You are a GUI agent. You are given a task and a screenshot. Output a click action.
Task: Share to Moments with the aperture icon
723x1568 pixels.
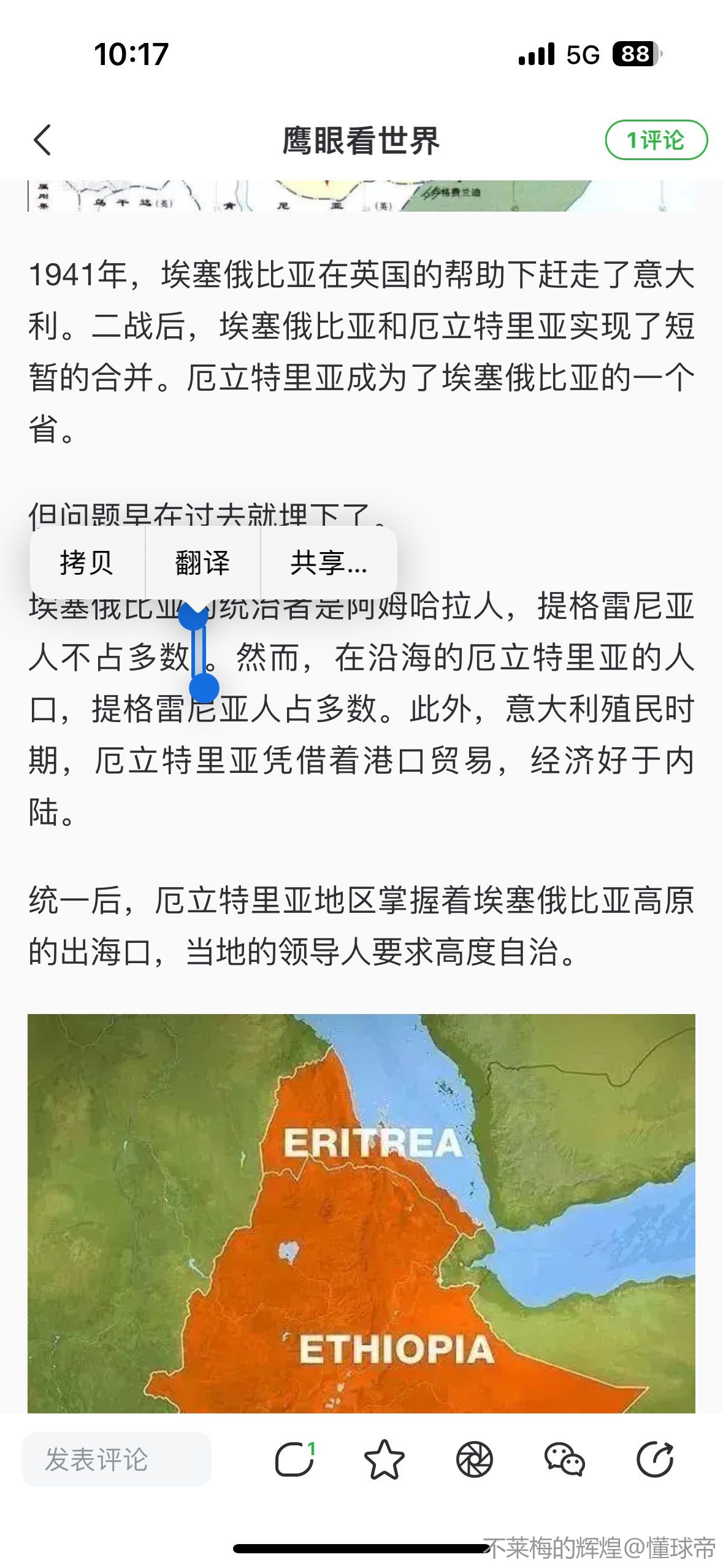click(x=474, y=1459)
